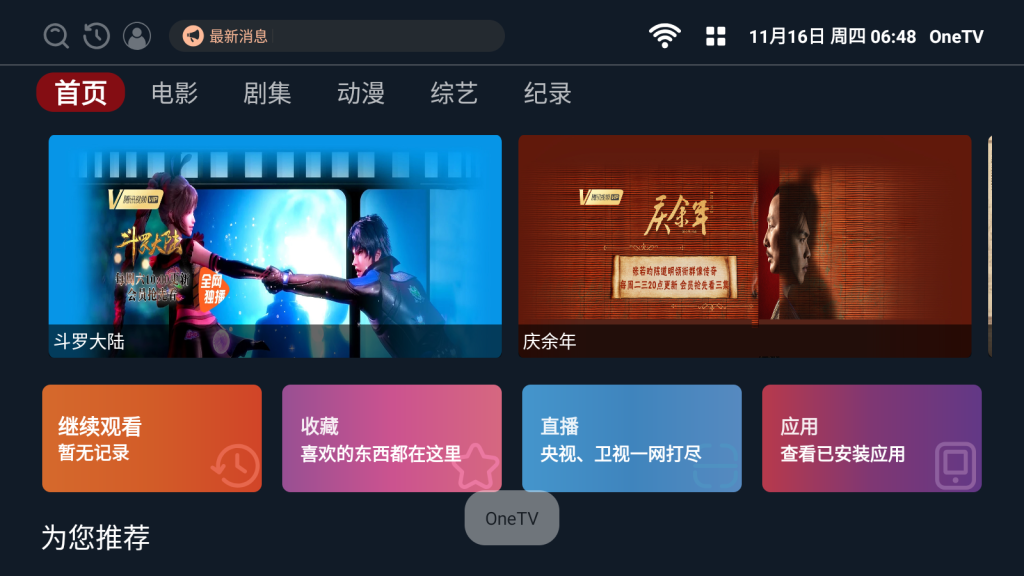Switch to the 综艺 tab
This screenshot has height=576, width=1024.
tap(454, 93)
